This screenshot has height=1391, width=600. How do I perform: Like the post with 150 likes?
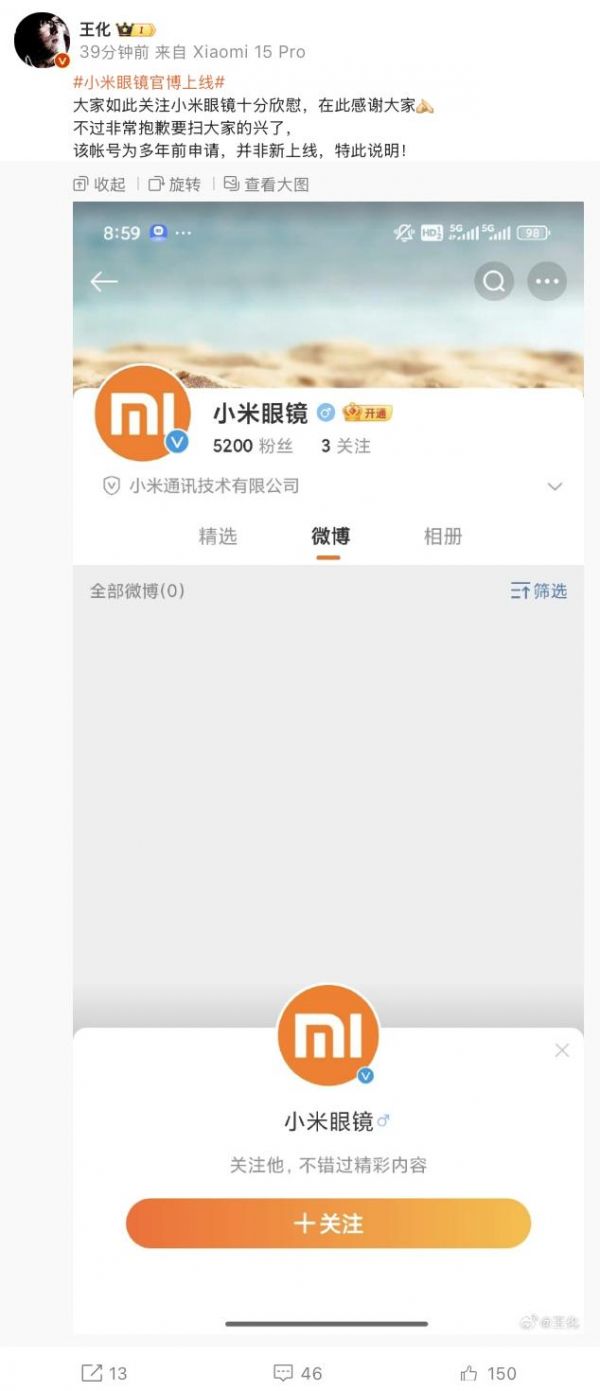click(x=489, y=1373)
